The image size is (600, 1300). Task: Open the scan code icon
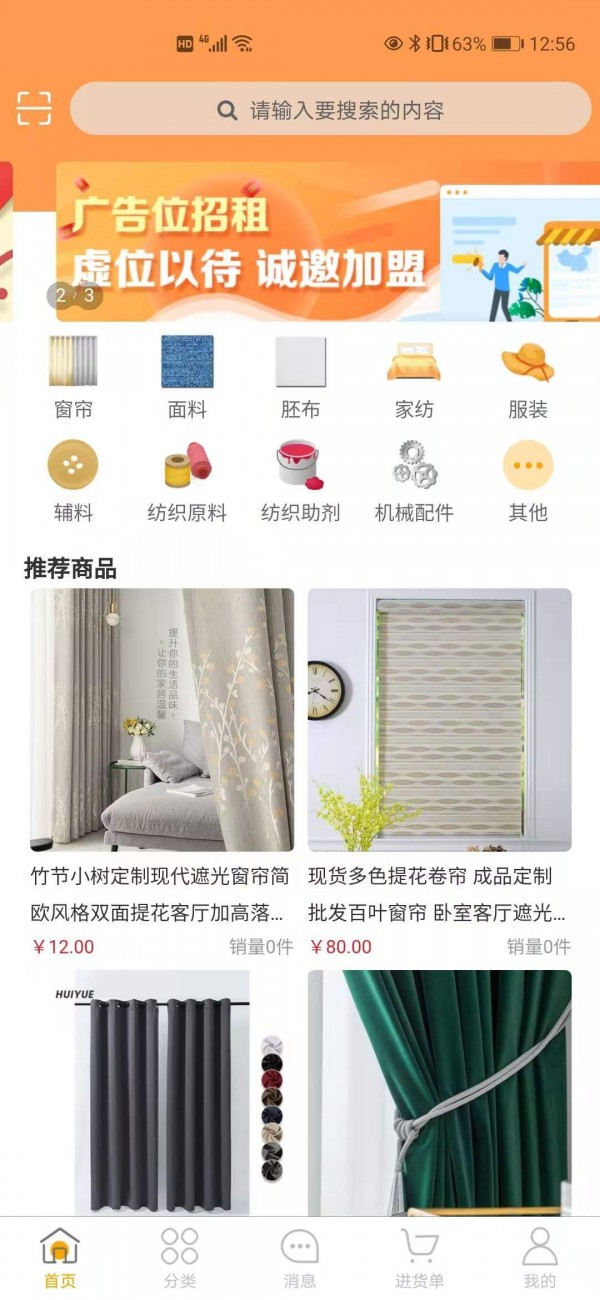pyautogui.click(x=34, y=108)
